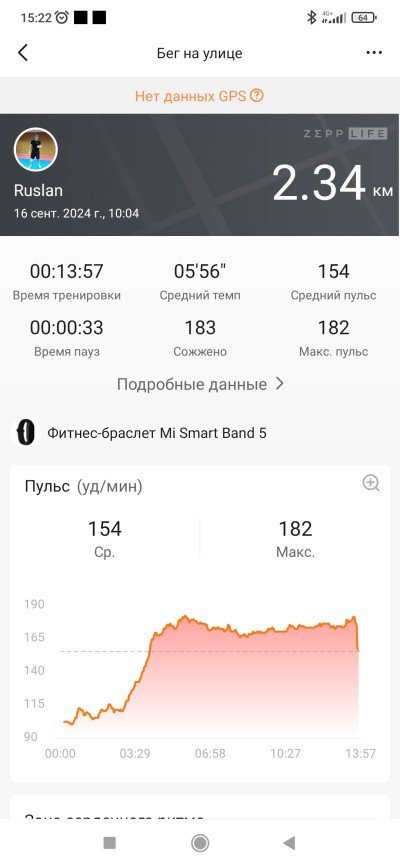
Task: Open Подробные данные detailed stats
Action: pyautogui.click(x=200, y=384)
